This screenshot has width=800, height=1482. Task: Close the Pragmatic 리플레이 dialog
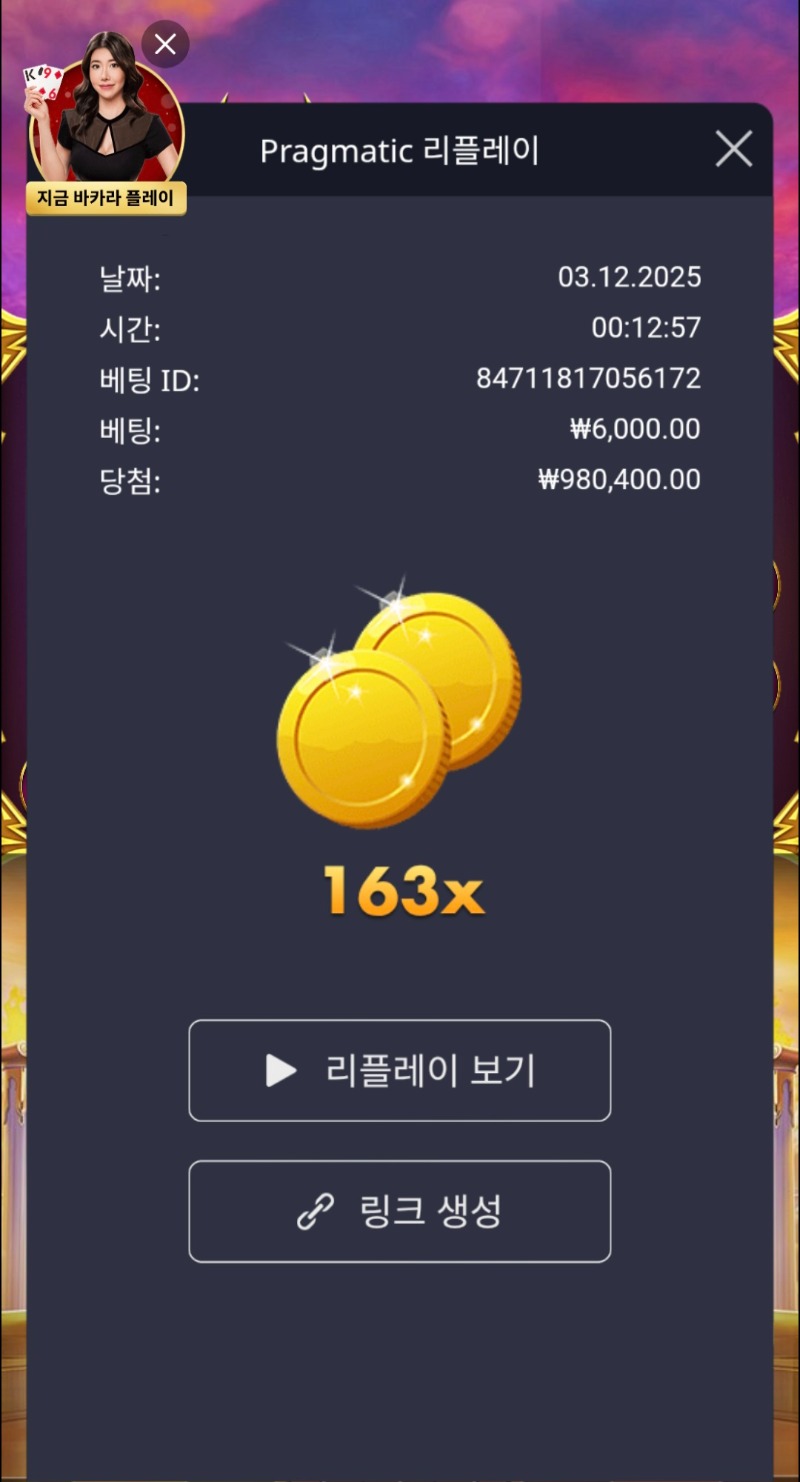click(x=734, y=150)
